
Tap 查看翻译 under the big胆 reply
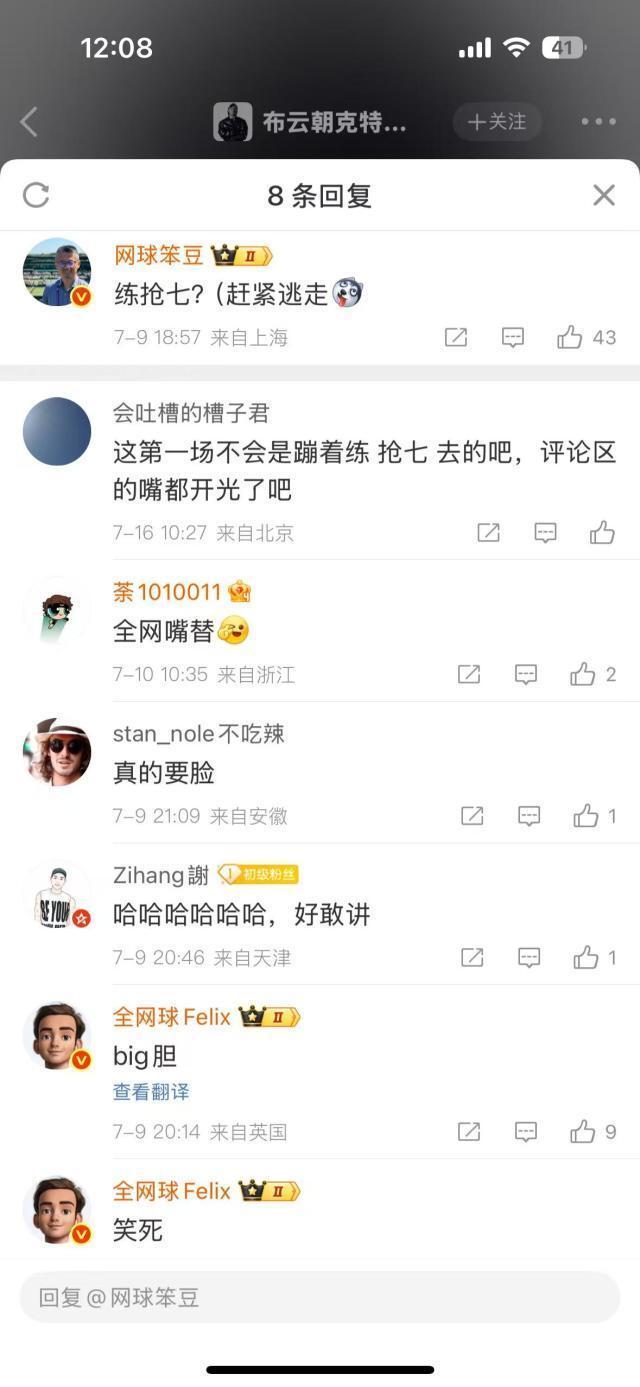point(151,1092)
